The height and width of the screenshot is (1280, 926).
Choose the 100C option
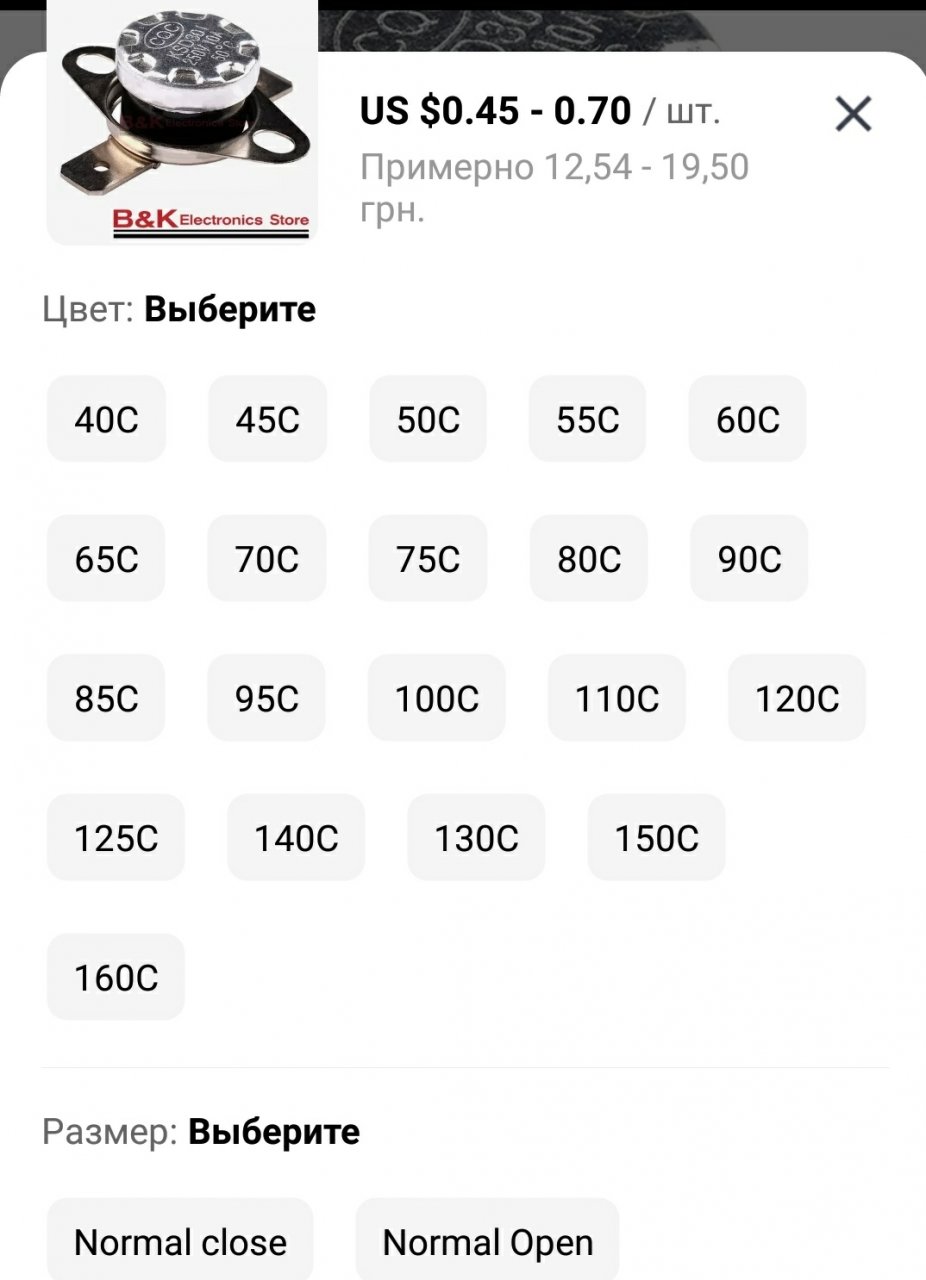pos(437,697)
